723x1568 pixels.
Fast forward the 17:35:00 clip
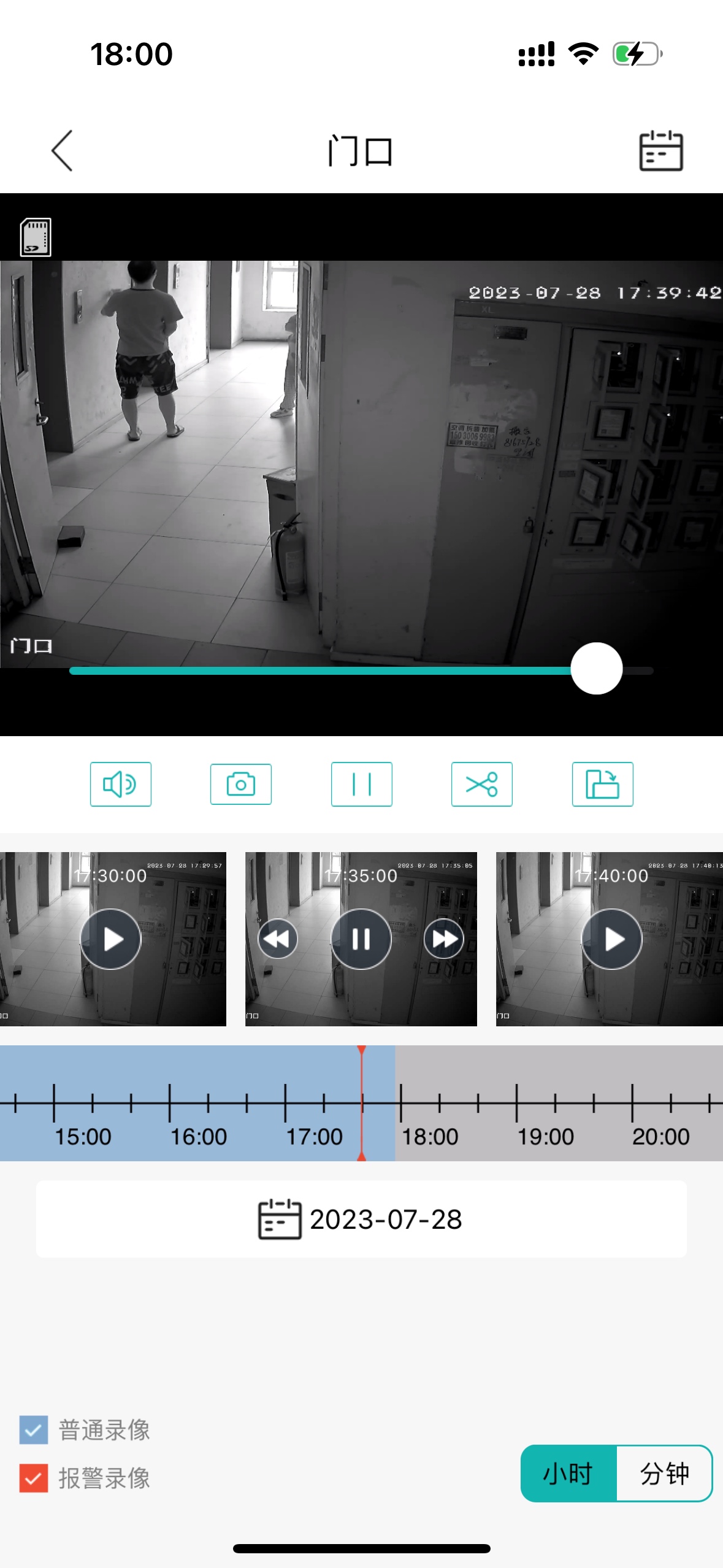tap(444, 939)
